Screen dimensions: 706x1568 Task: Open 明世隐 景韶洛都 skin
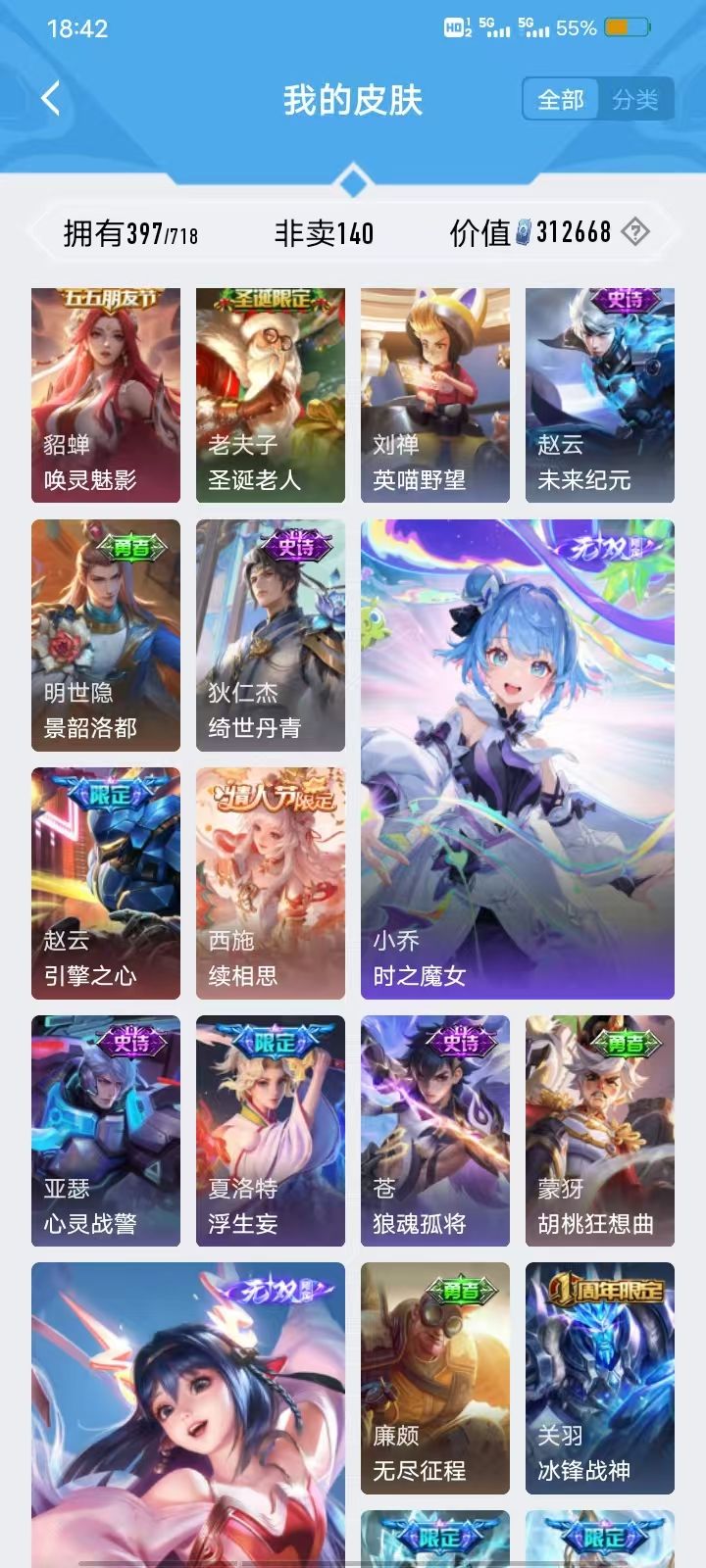(106, 635)
